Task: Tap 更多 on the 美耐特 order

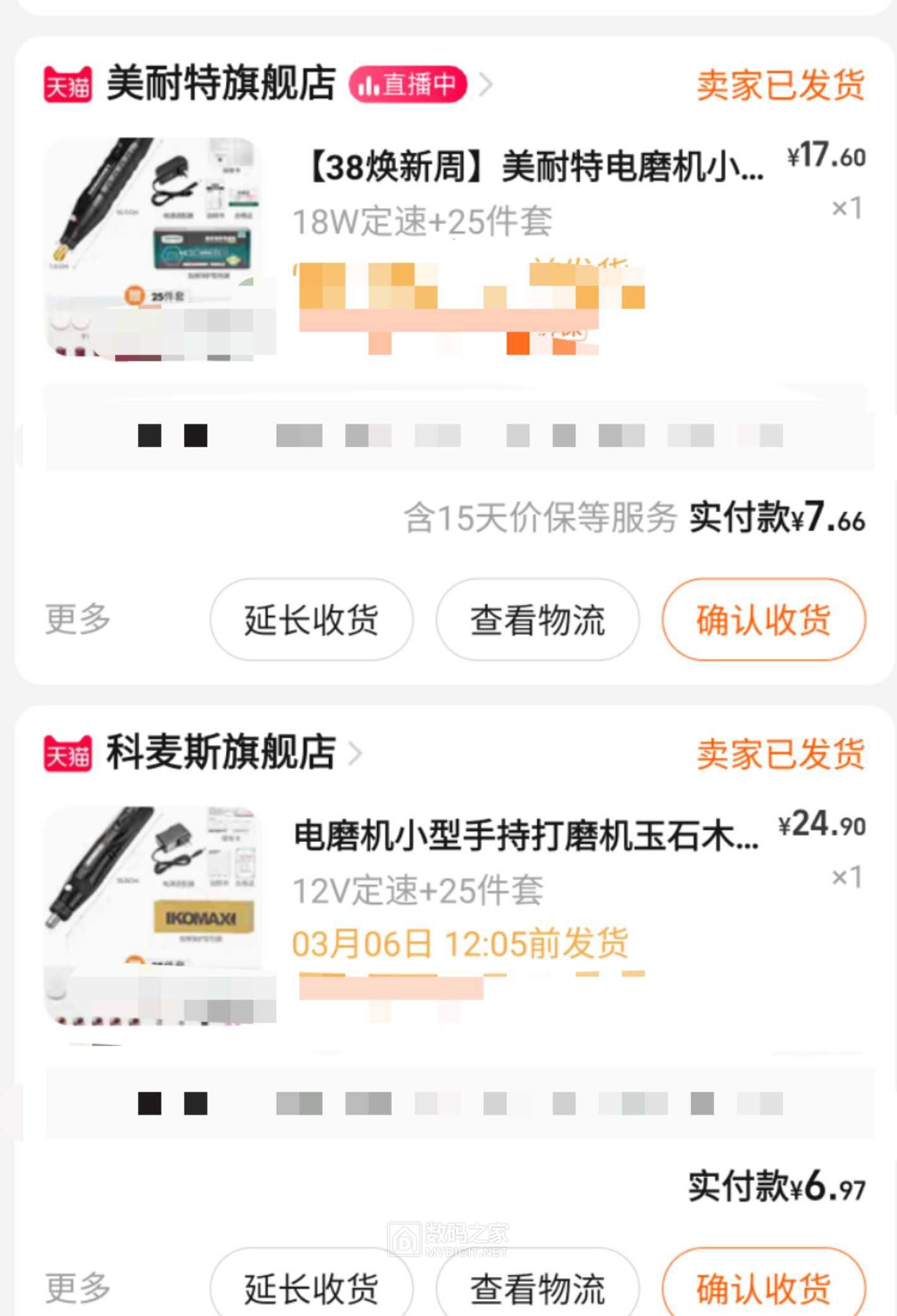Action: point(78,619)
